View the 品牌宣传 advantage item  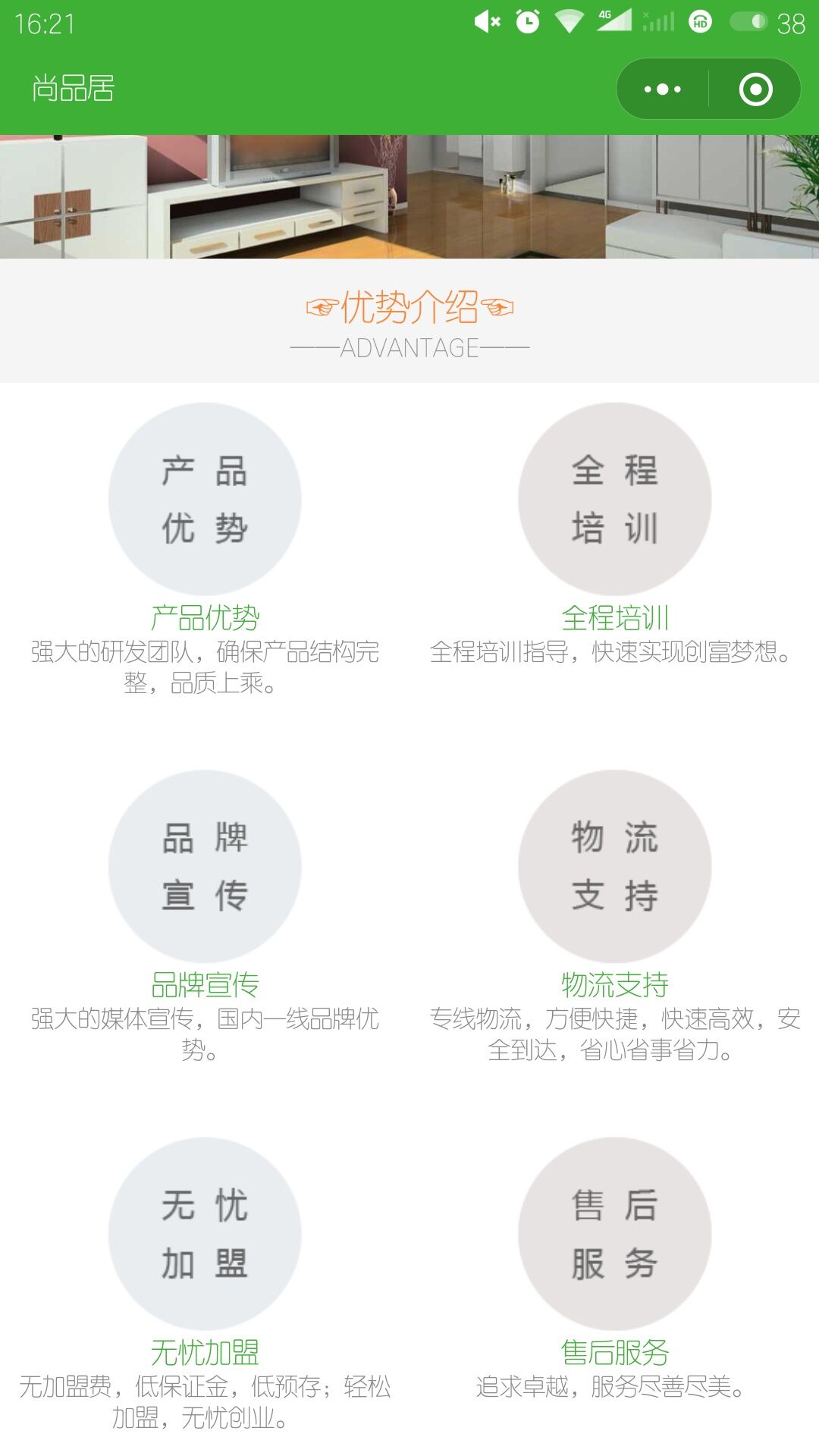205,866
